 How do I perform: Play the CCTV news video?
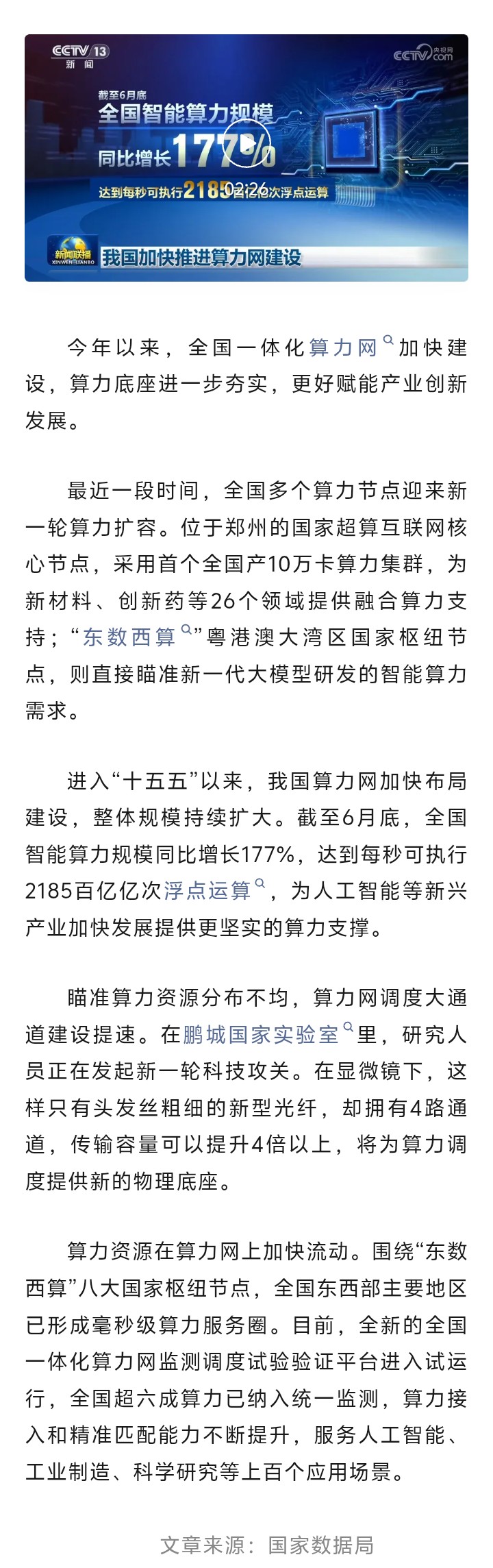click(247, 144)
